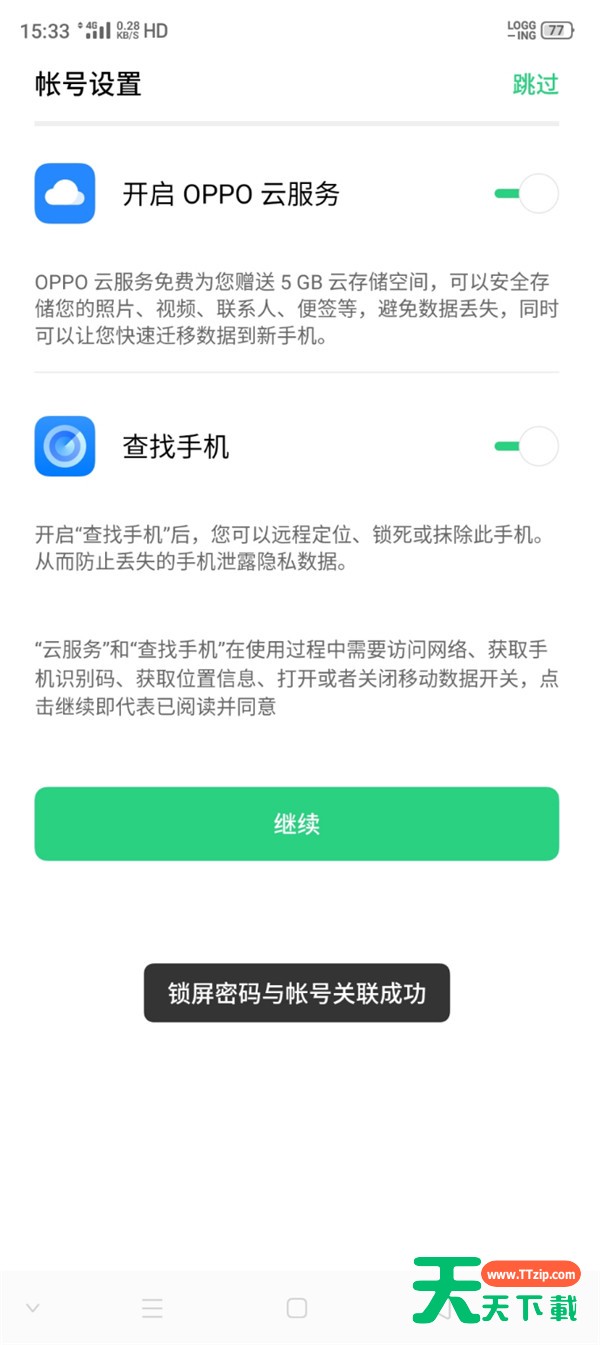Open the navigation bar menu icon
The image size is (600, 1345).
click(152, 1308)
